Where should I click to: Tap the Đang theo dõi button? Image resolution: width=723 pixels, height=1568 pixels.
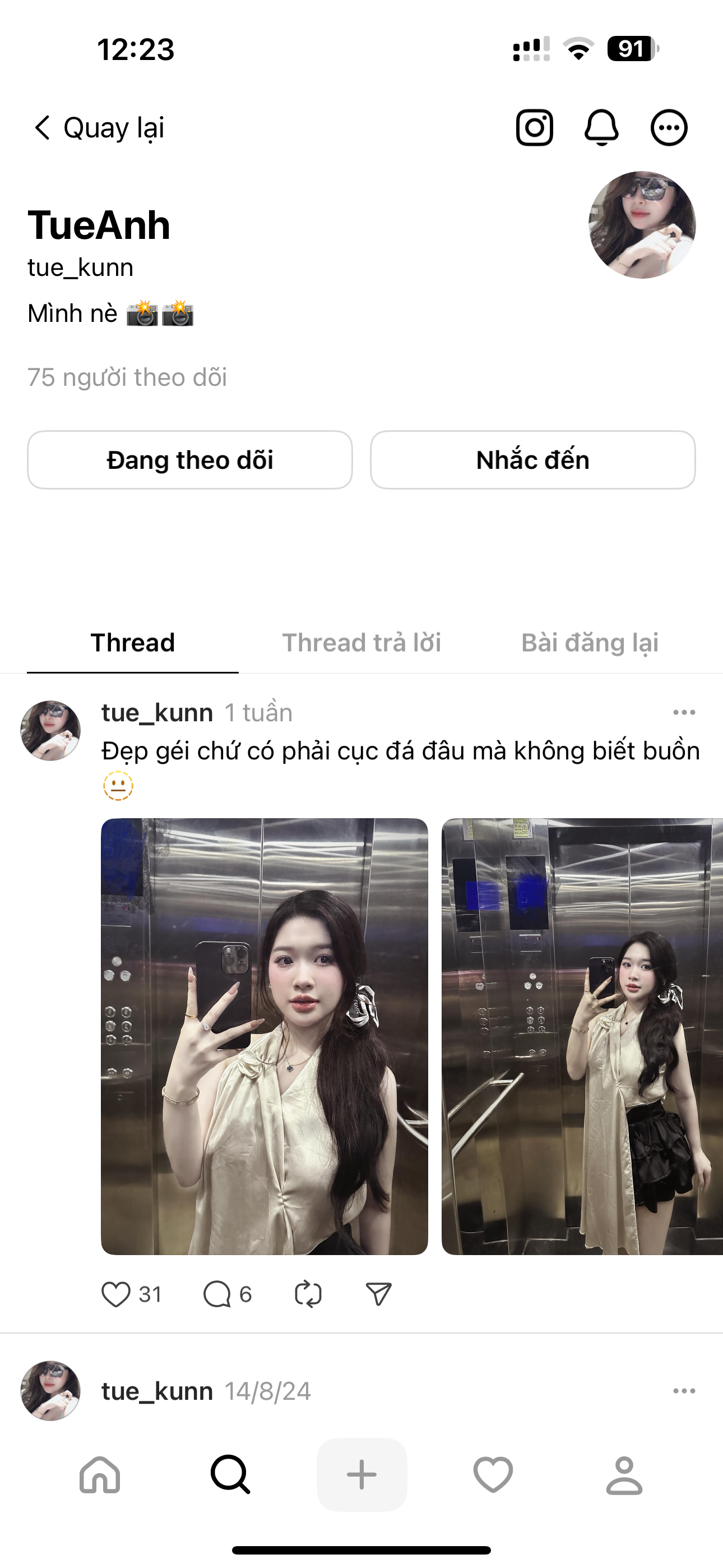[x=190, y=460]
